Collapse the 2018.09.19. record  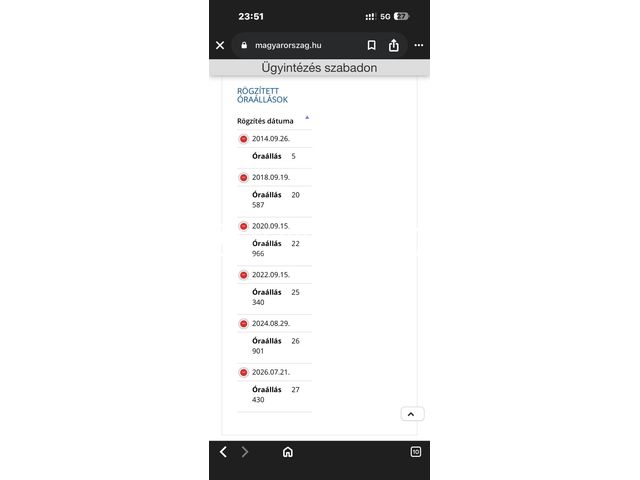(x=244, y=178)
